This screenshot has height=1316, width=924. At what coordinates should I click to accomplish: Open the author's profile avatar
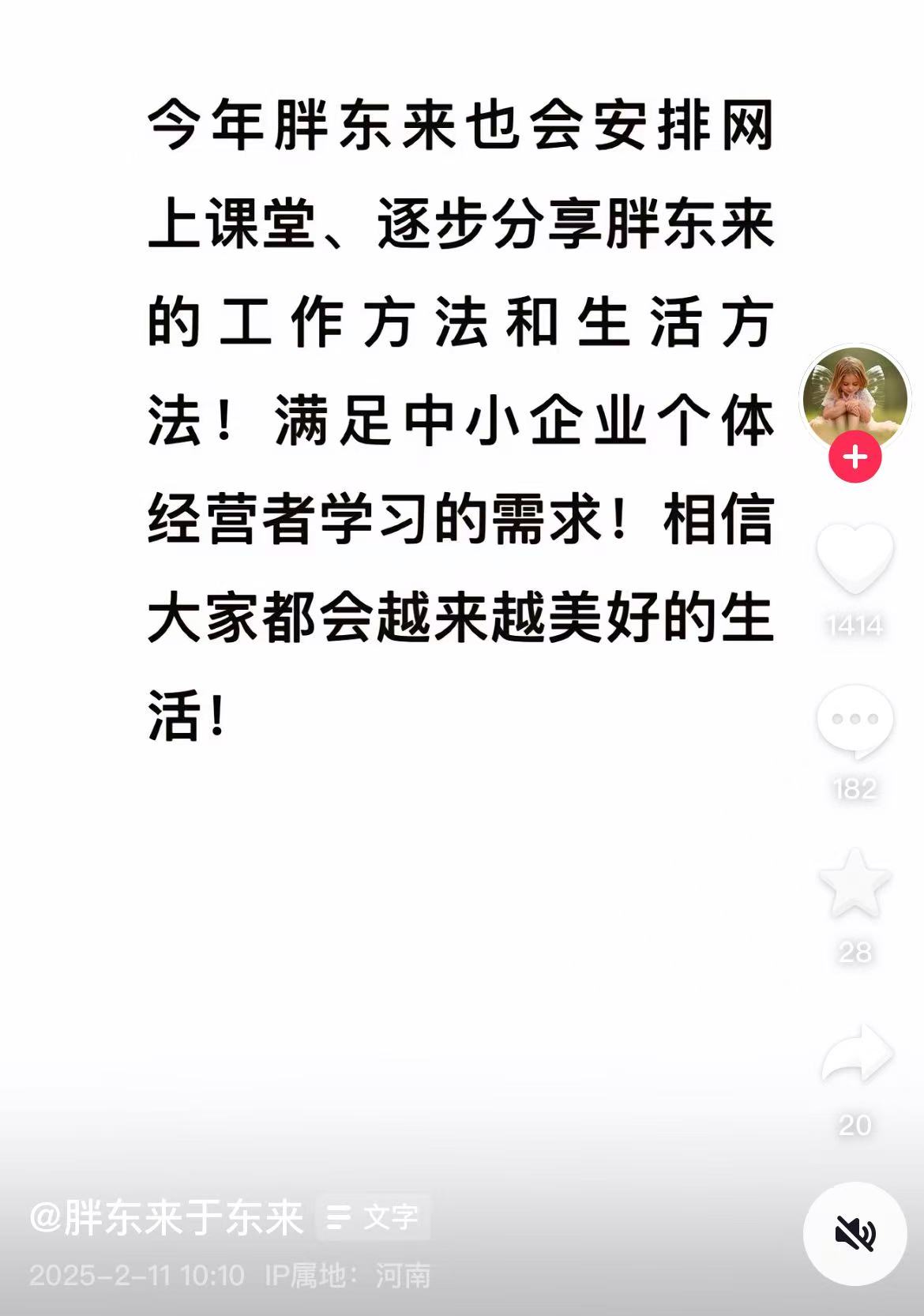tap(855, 397)
